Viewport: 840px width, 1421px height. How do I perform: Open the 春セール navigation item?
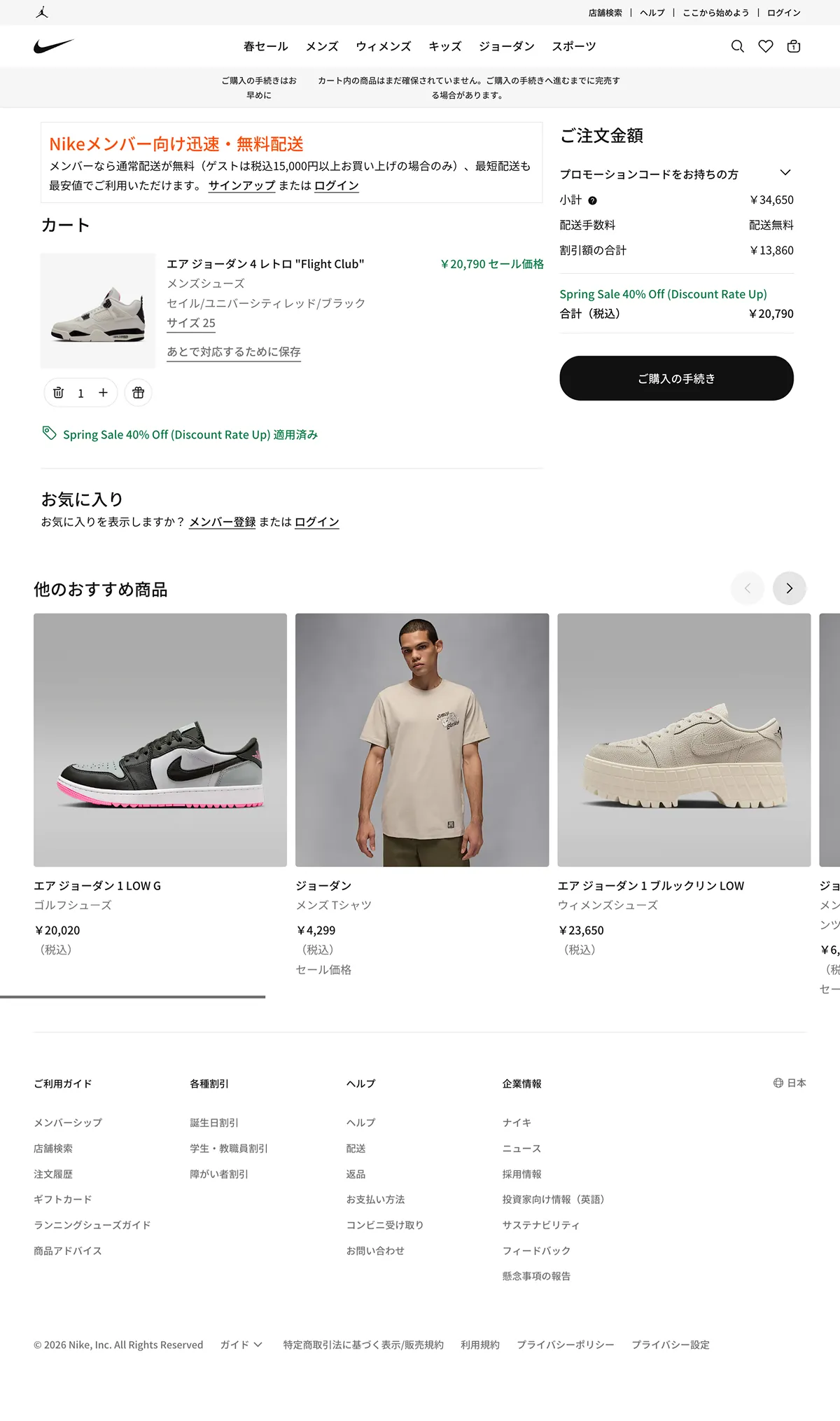(265, 46)
